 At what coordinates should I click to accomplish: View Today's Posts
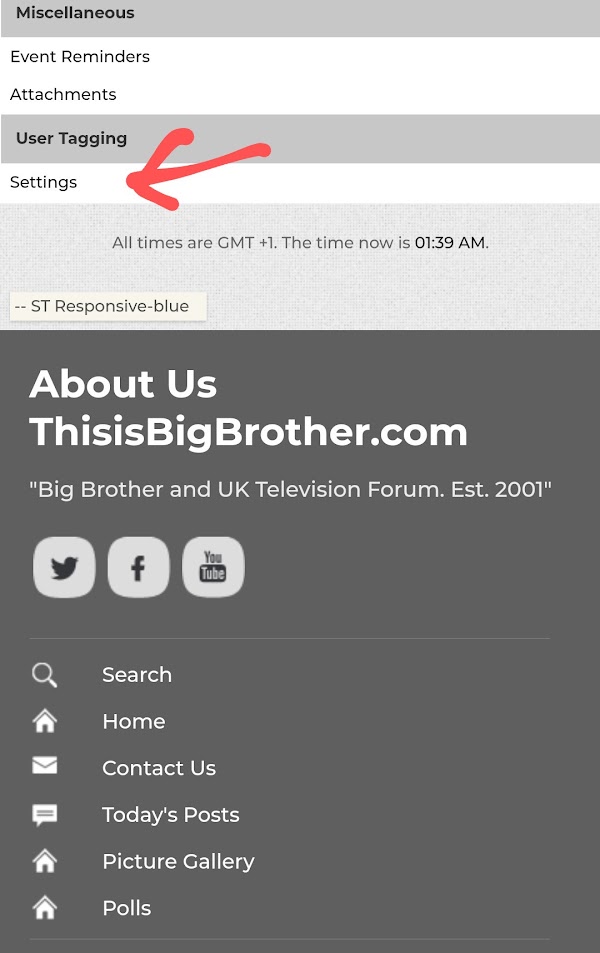click(x=171, y=815)
